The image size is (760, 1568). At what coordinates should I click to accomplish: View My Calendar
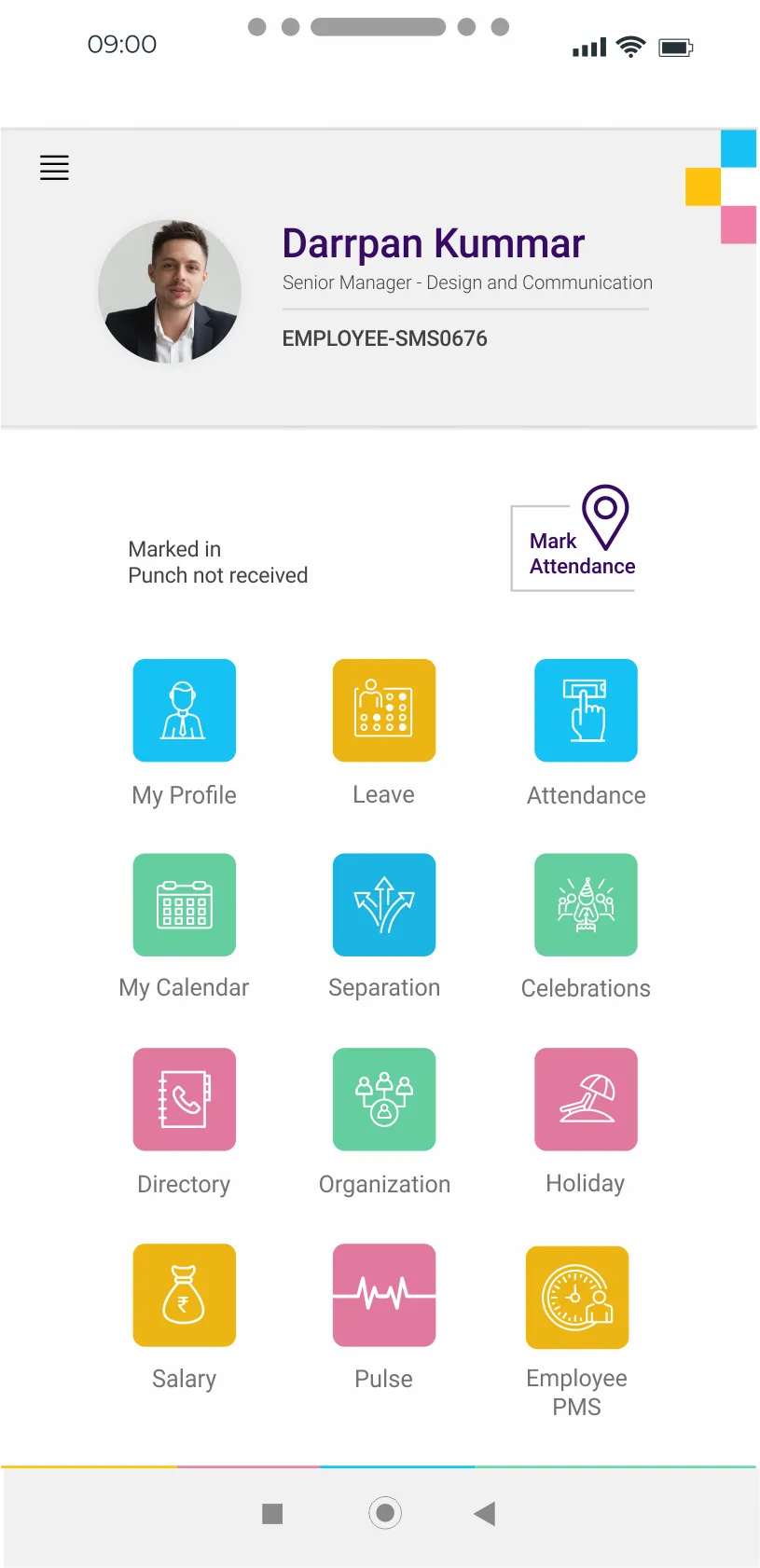tap(185, 904)
